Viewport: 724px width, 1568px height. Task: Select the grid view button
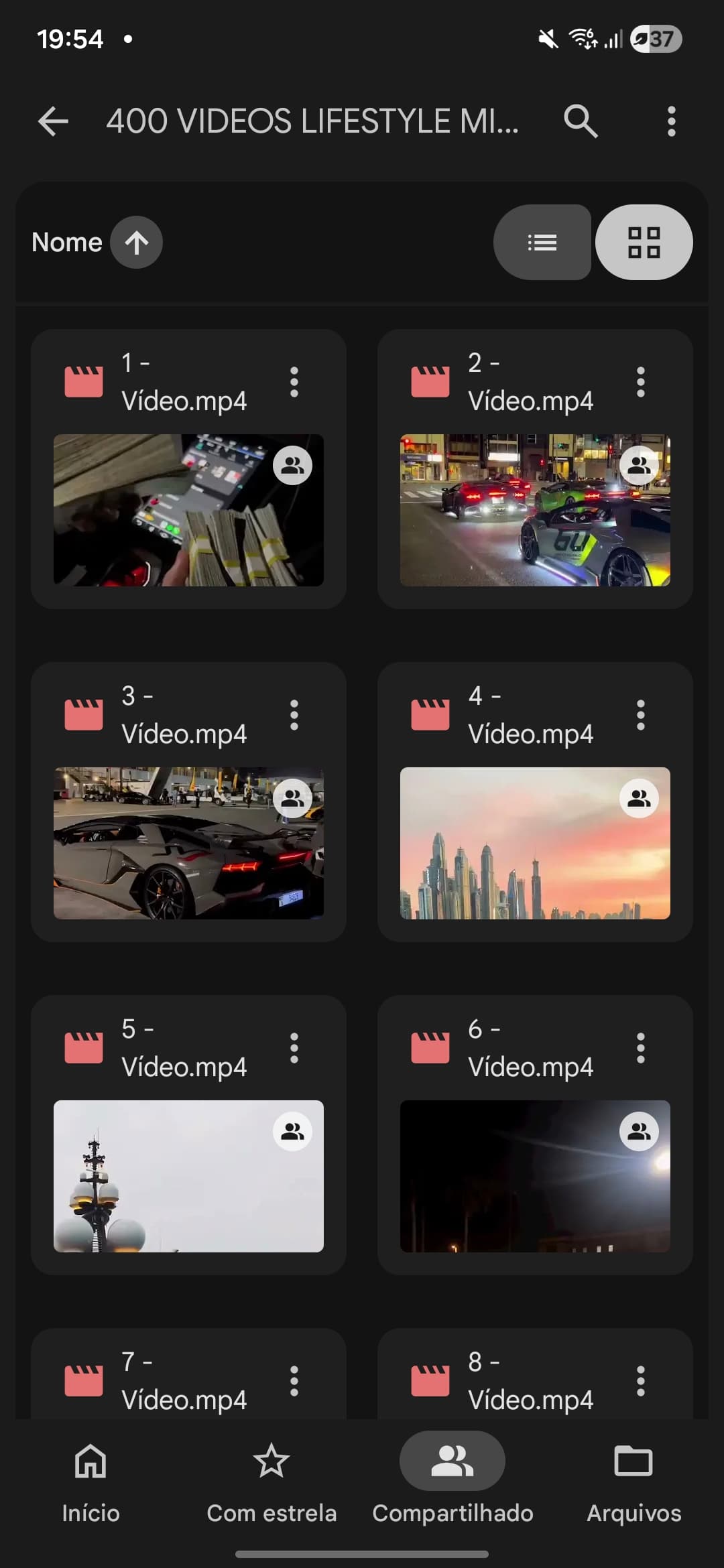pos(644,242)
